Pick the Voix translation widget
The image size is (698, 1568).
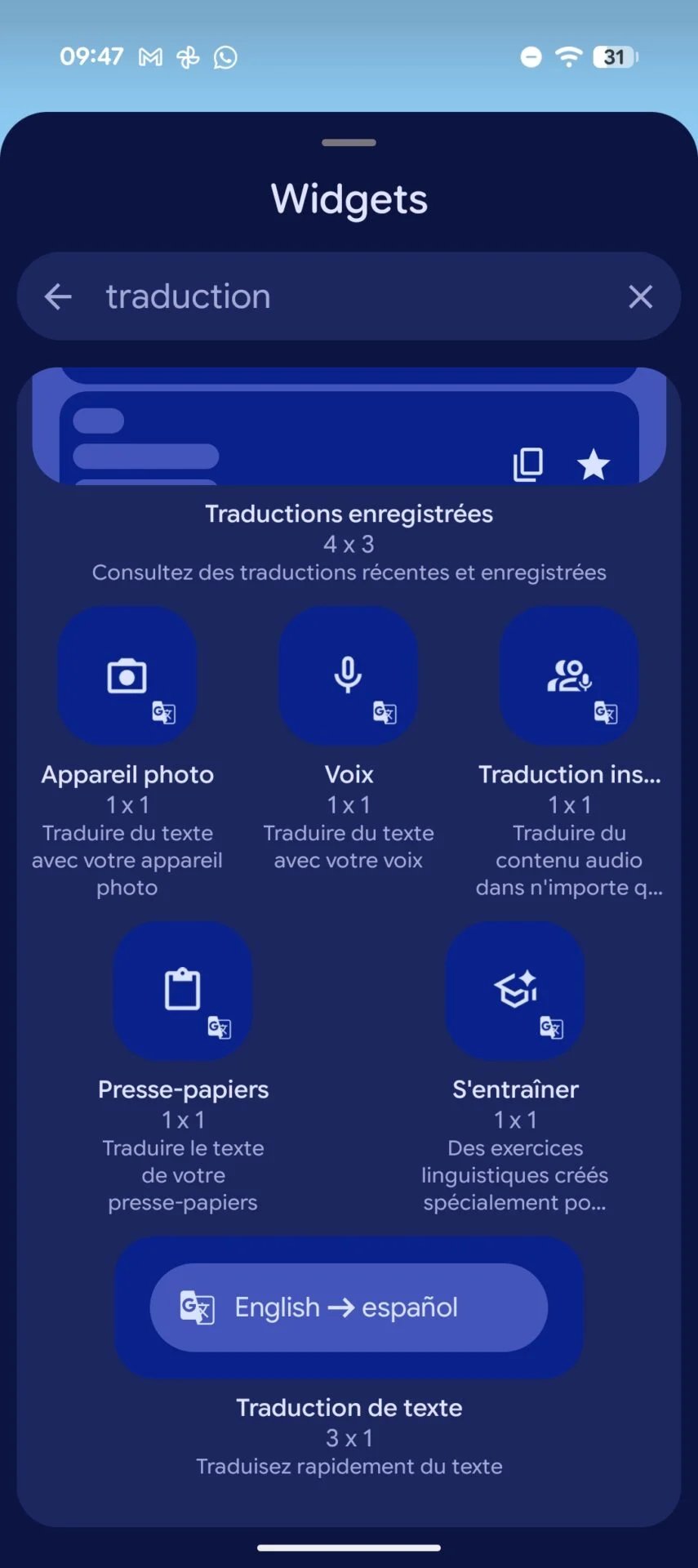click(x=348, y=676)
